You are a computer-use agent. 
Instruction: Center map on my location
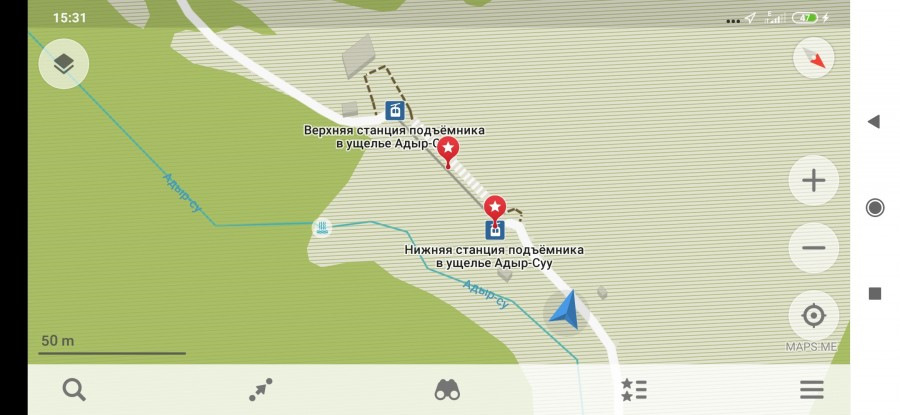813,316
